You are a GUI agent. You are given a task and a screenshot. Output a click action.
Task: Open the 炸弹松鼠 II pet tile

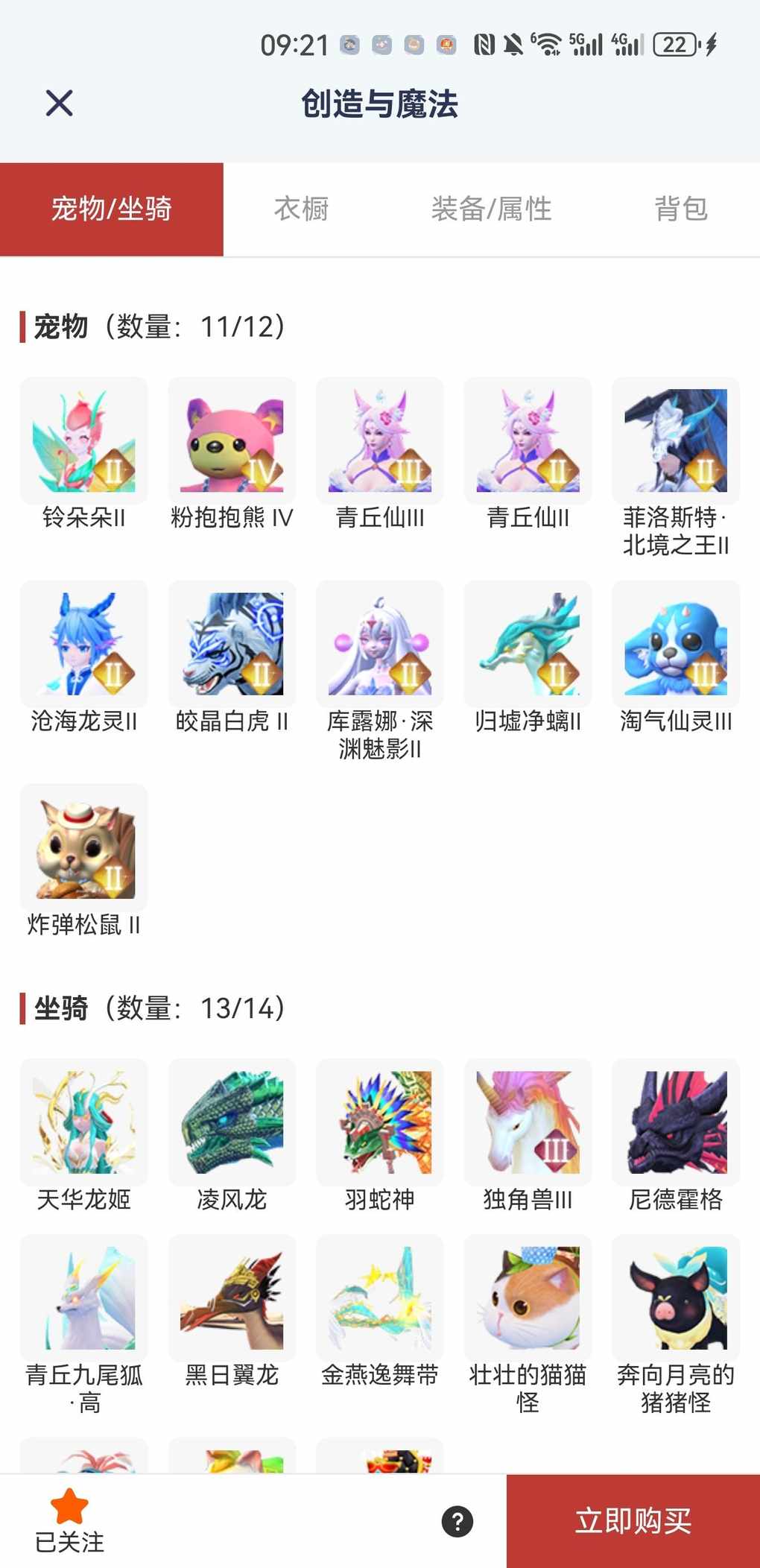coord(84,847)
